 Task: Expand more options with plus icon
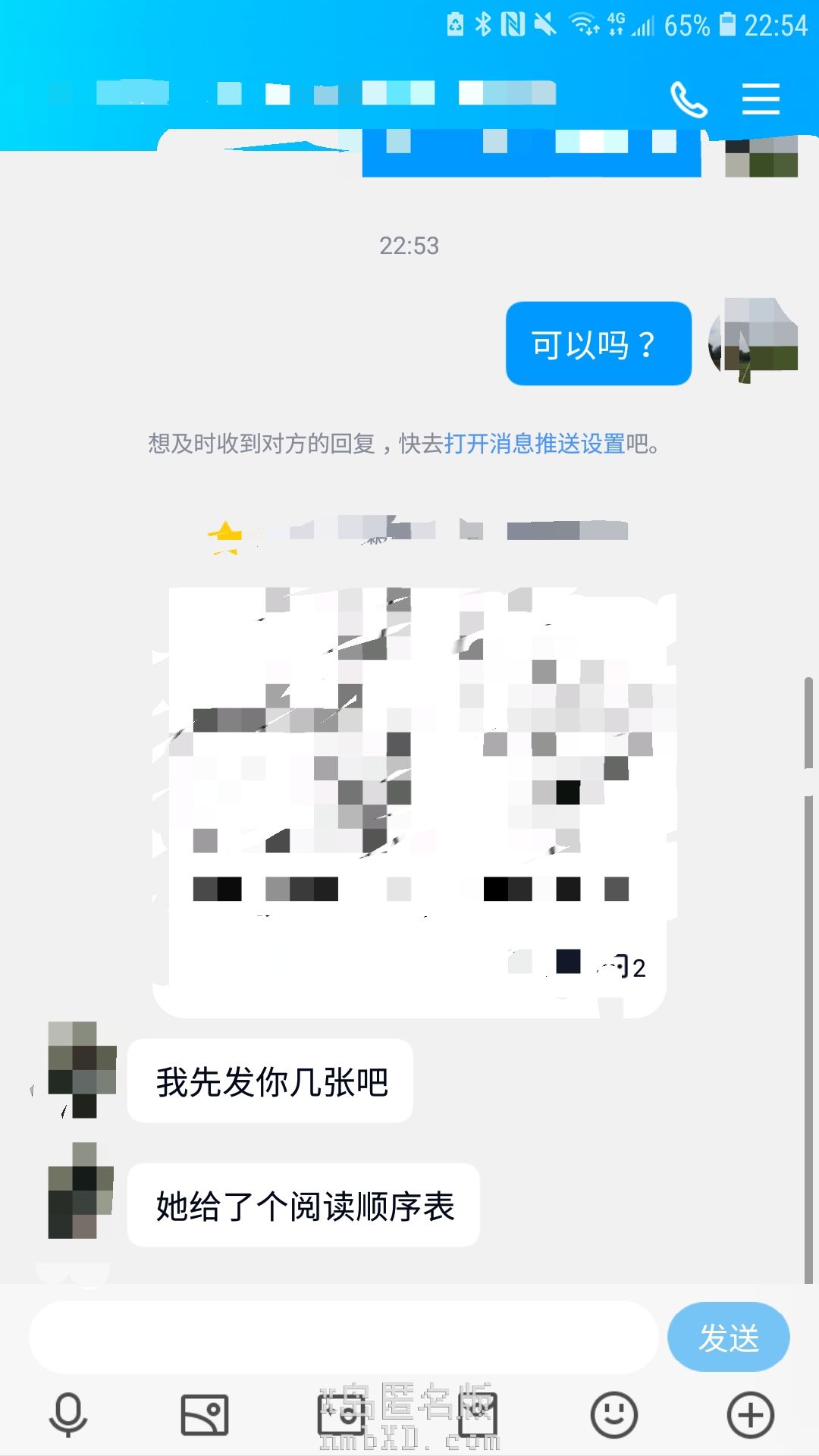750,1415
